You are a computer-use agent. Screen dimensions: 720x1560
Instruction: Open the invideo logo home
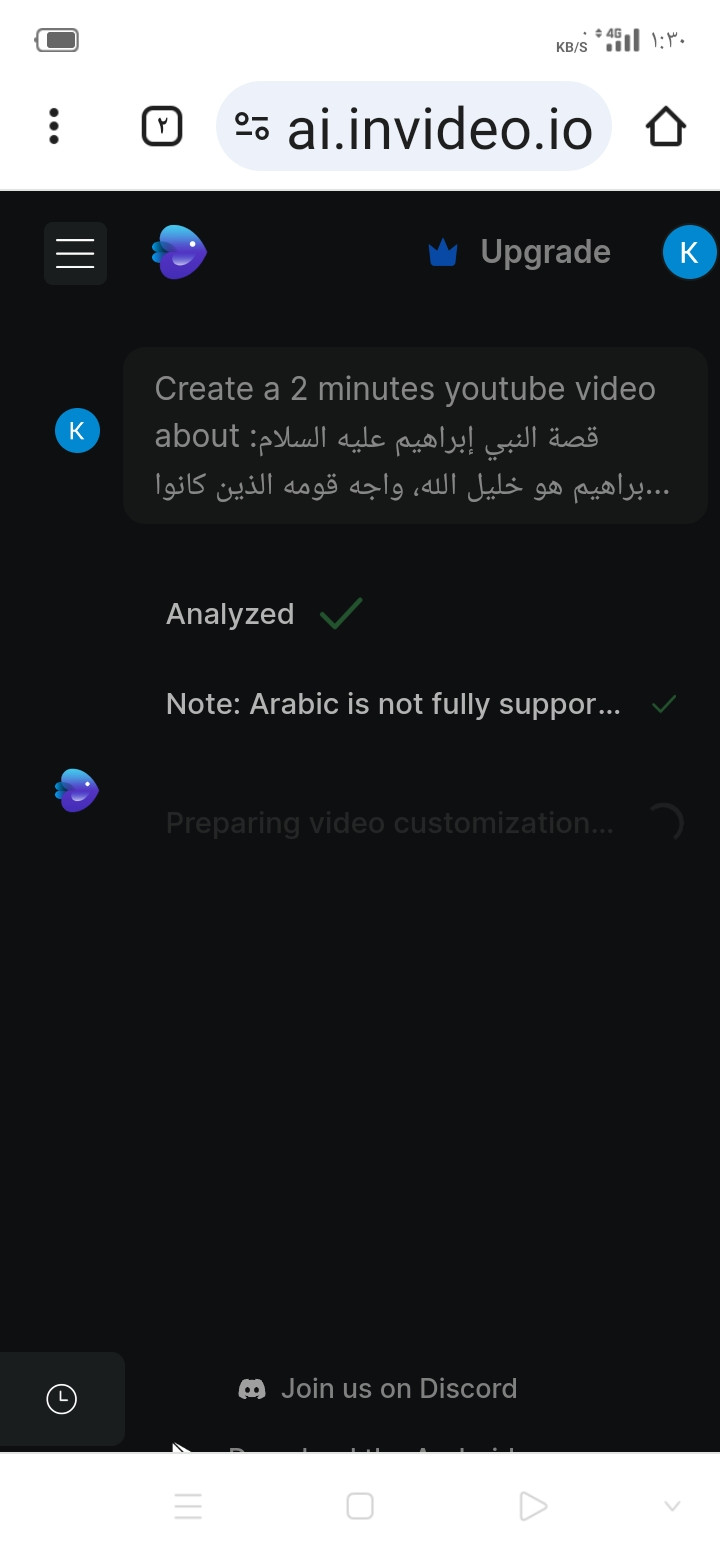[179, 252]
